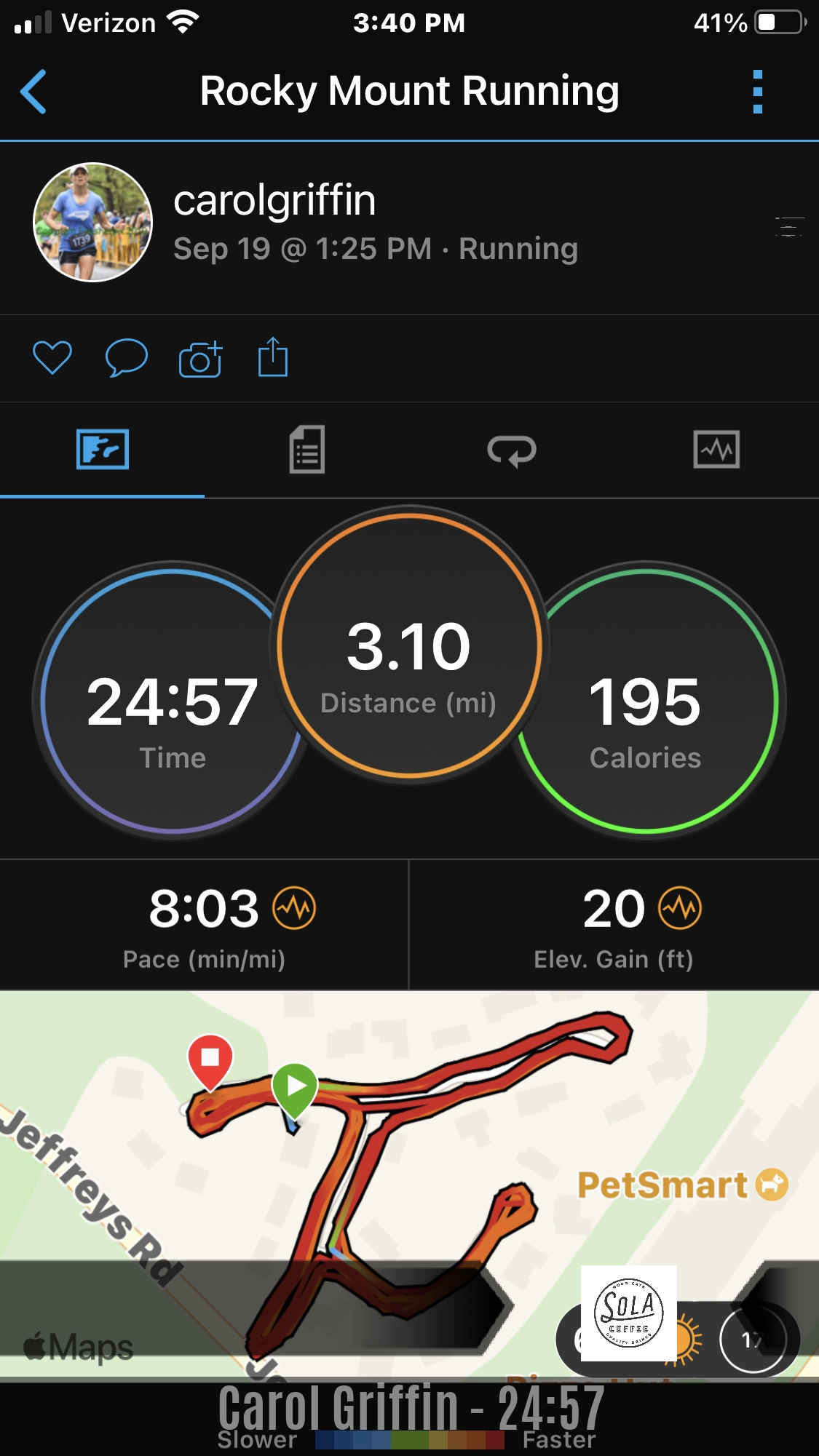Viewport: 819px width, 1456px height.
Task: Open the three-dot overflow menu
Action: point(757,92)
